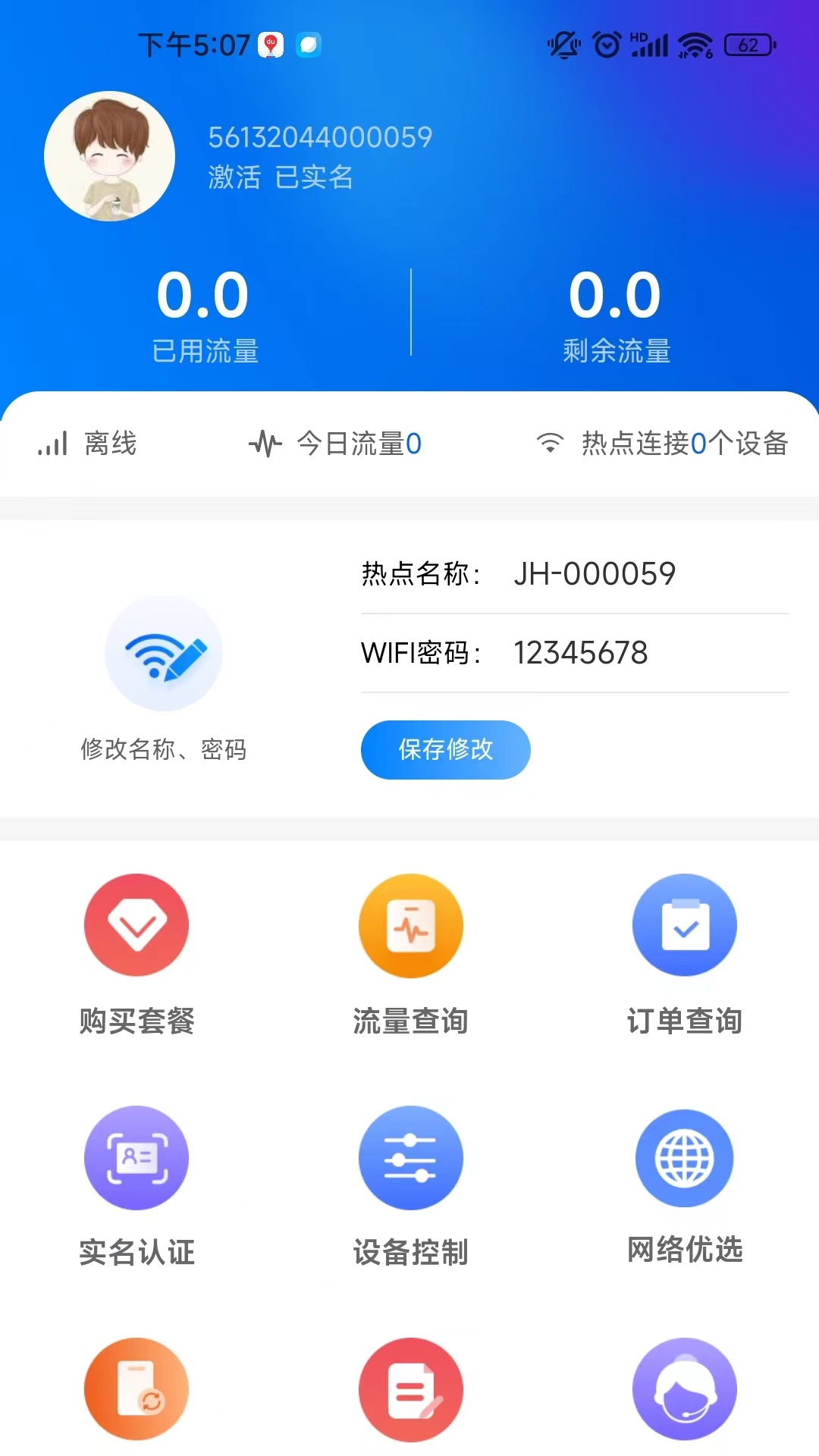Open the customer service headset icon
This screenshot has height=1456, width=819.
(684, 1389)
